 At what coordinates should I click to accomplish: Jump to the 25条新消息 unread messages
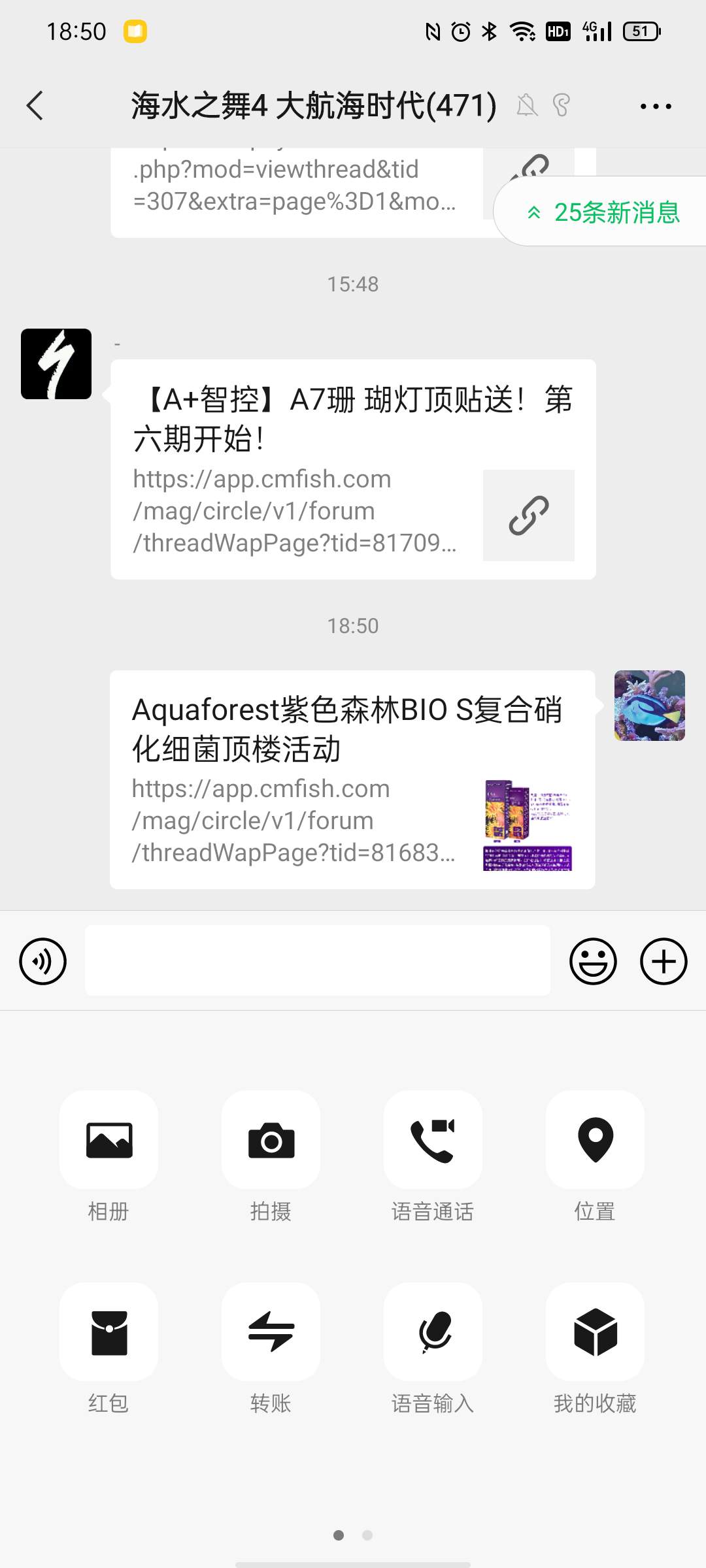pos(604,212)
